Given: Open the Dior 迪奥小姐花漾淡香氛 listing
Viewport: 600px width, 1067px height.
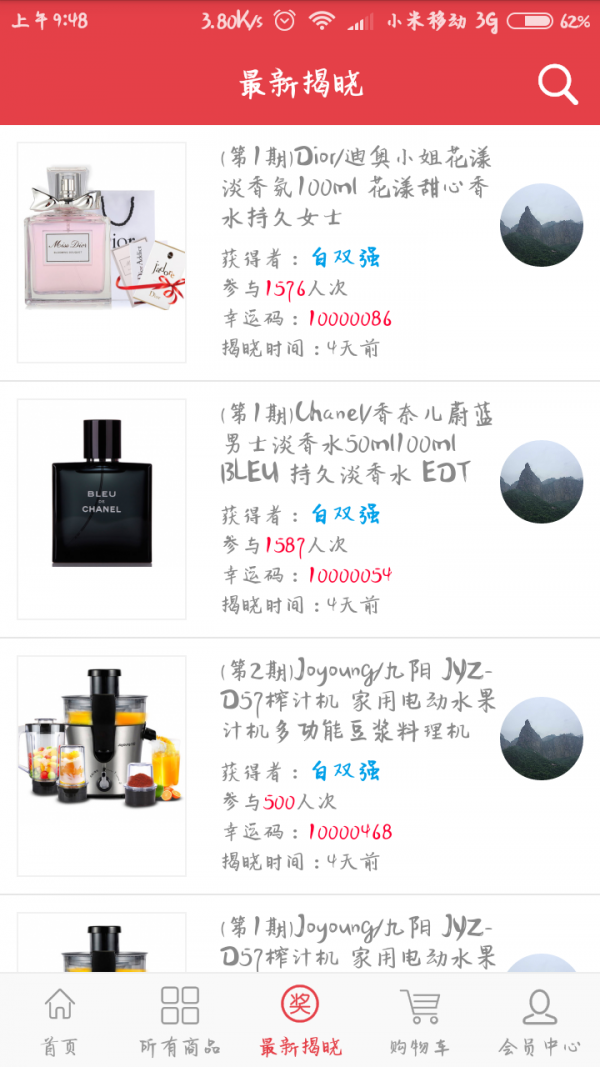Looking at the screenshot, I should (356, 187).
